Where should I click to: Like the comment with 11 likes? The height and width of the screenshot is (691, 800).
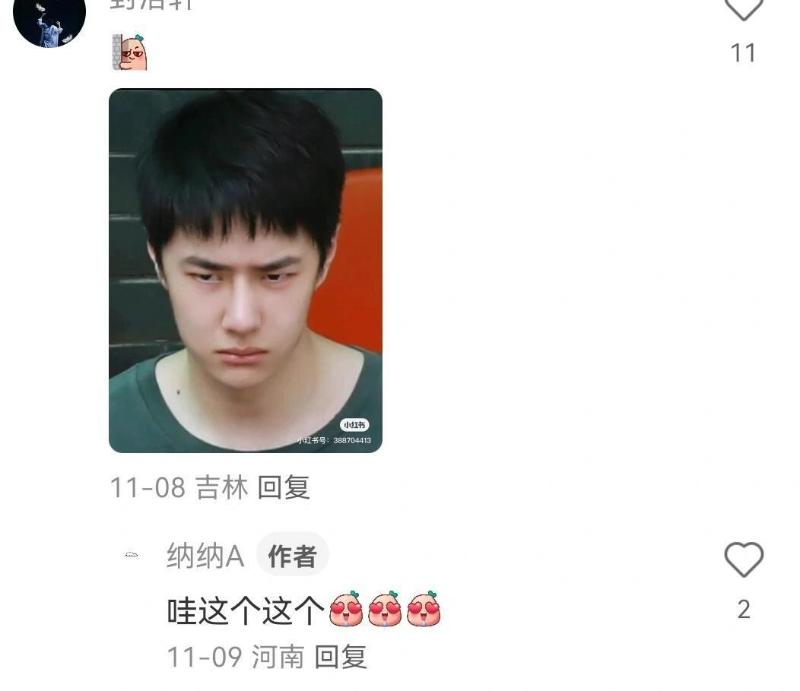point(743,8)
